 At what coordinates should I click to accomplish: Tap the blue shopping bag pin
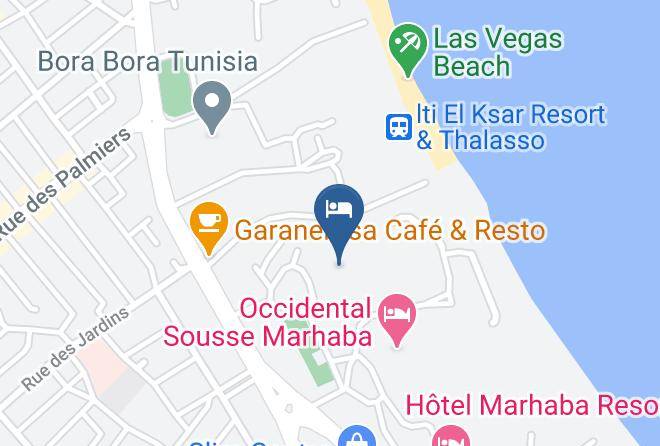tap(357, 436)
